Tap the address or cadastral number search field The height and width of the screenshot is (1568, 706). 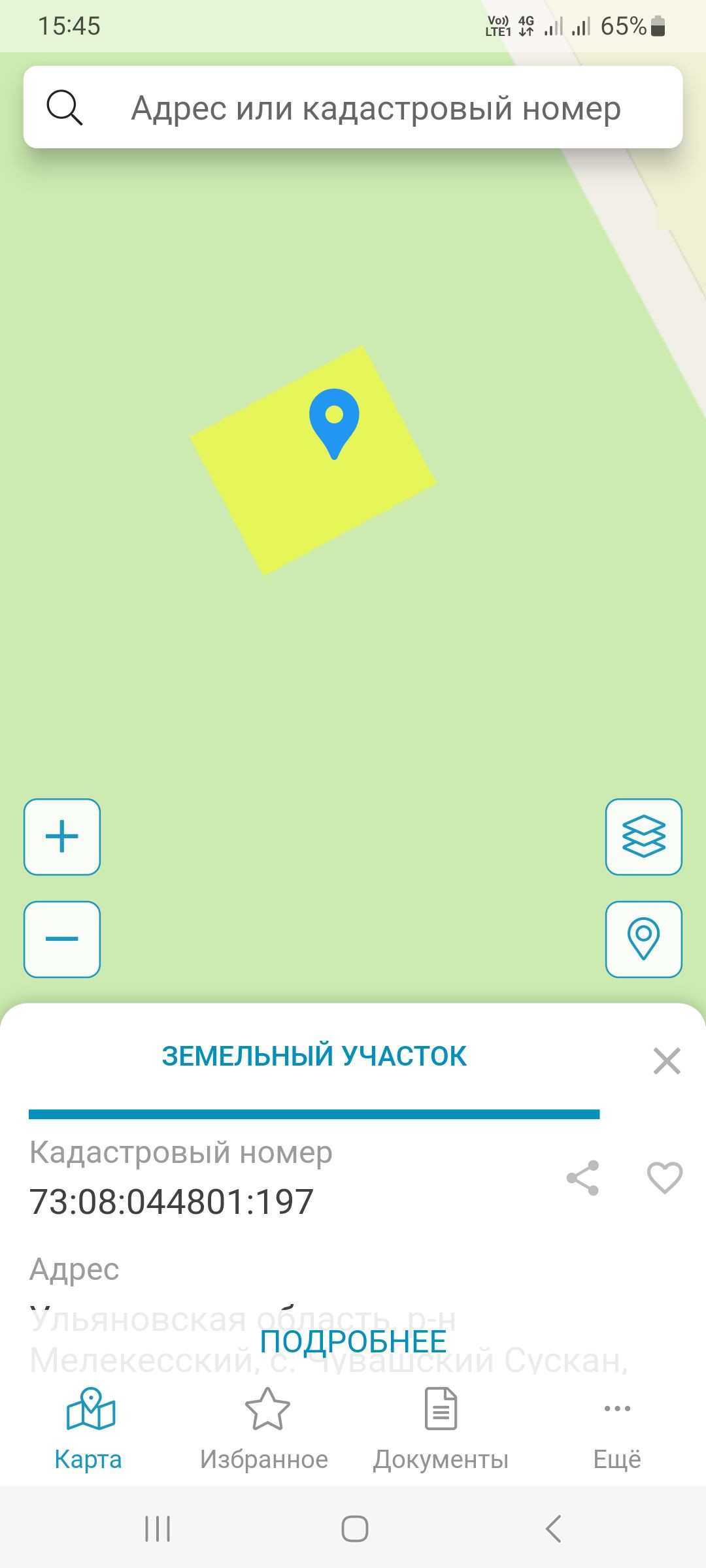coord(375,108)
